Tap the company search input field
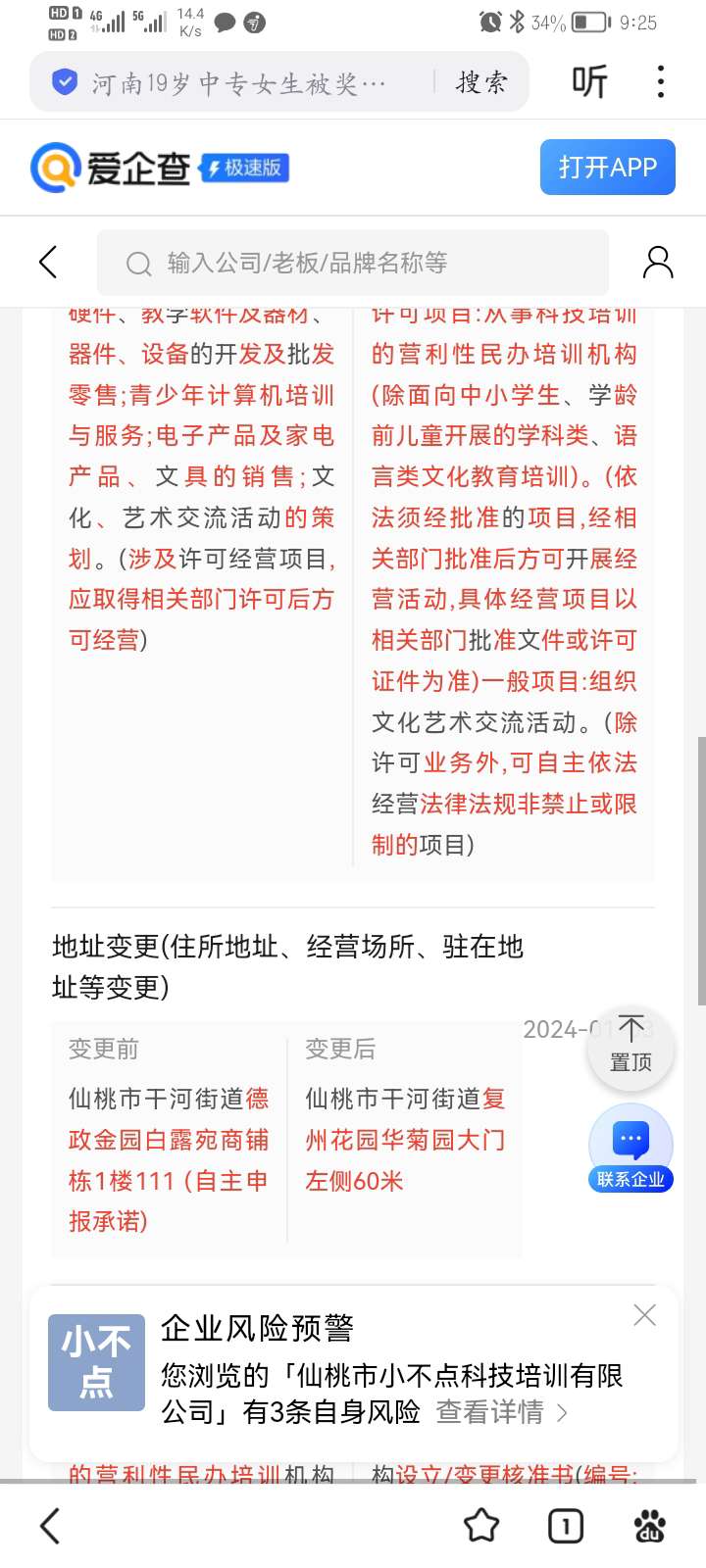Viewport: 706px width, 1568px height. coord(353,263)
